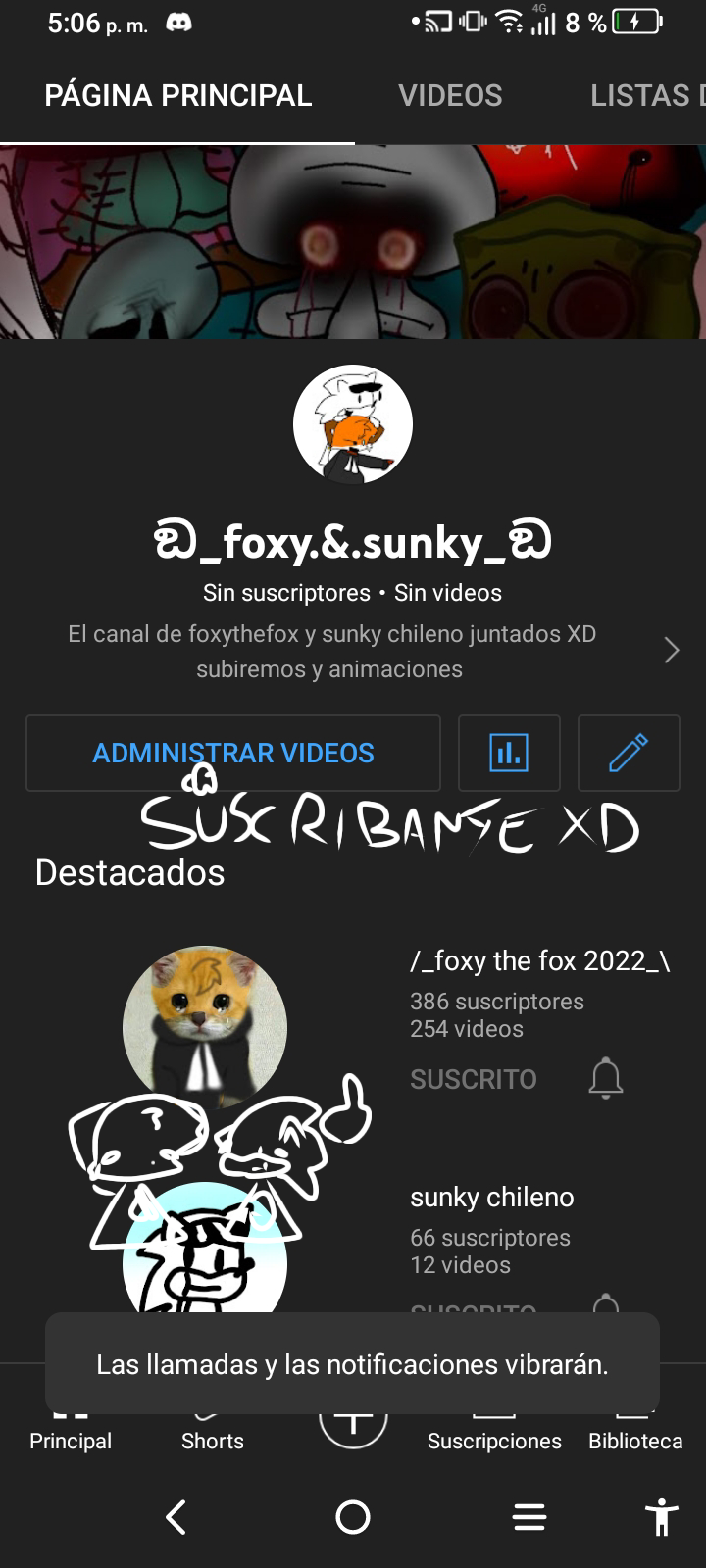The image size is (706, 1568).
Task: Open the Biblioteca tab
Action: pos(635,1440)
